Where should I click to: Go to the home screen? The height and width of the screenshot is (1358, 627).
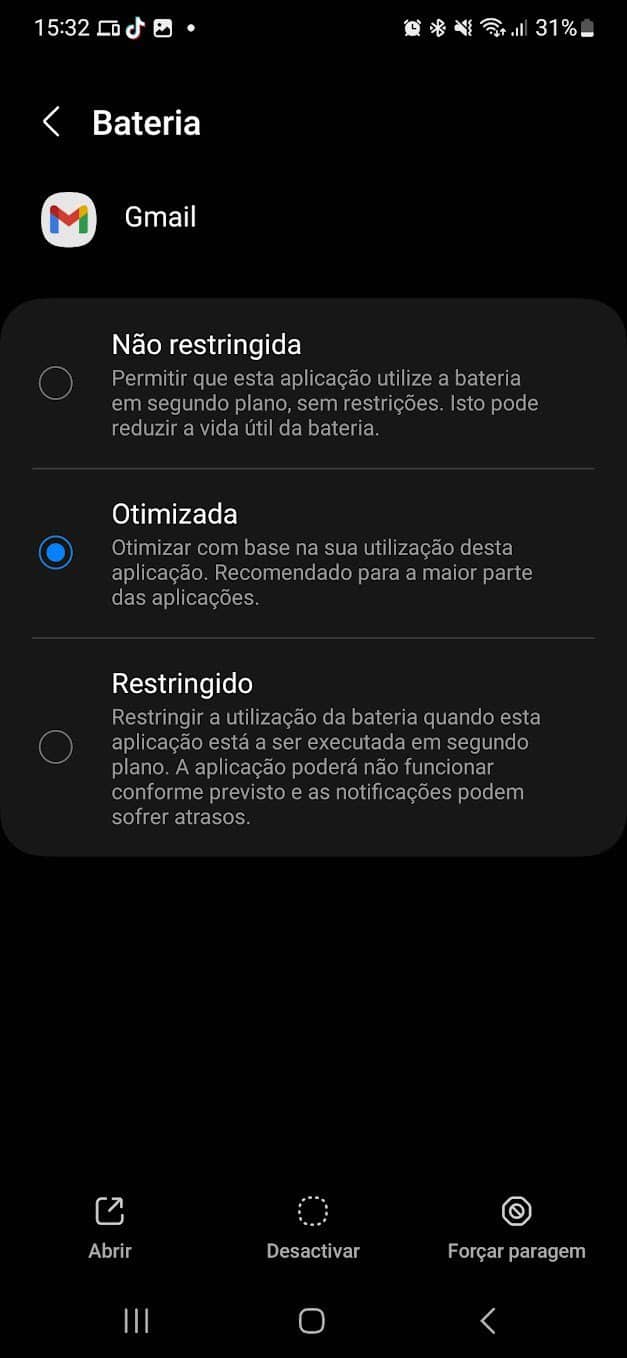[312, 1321]
